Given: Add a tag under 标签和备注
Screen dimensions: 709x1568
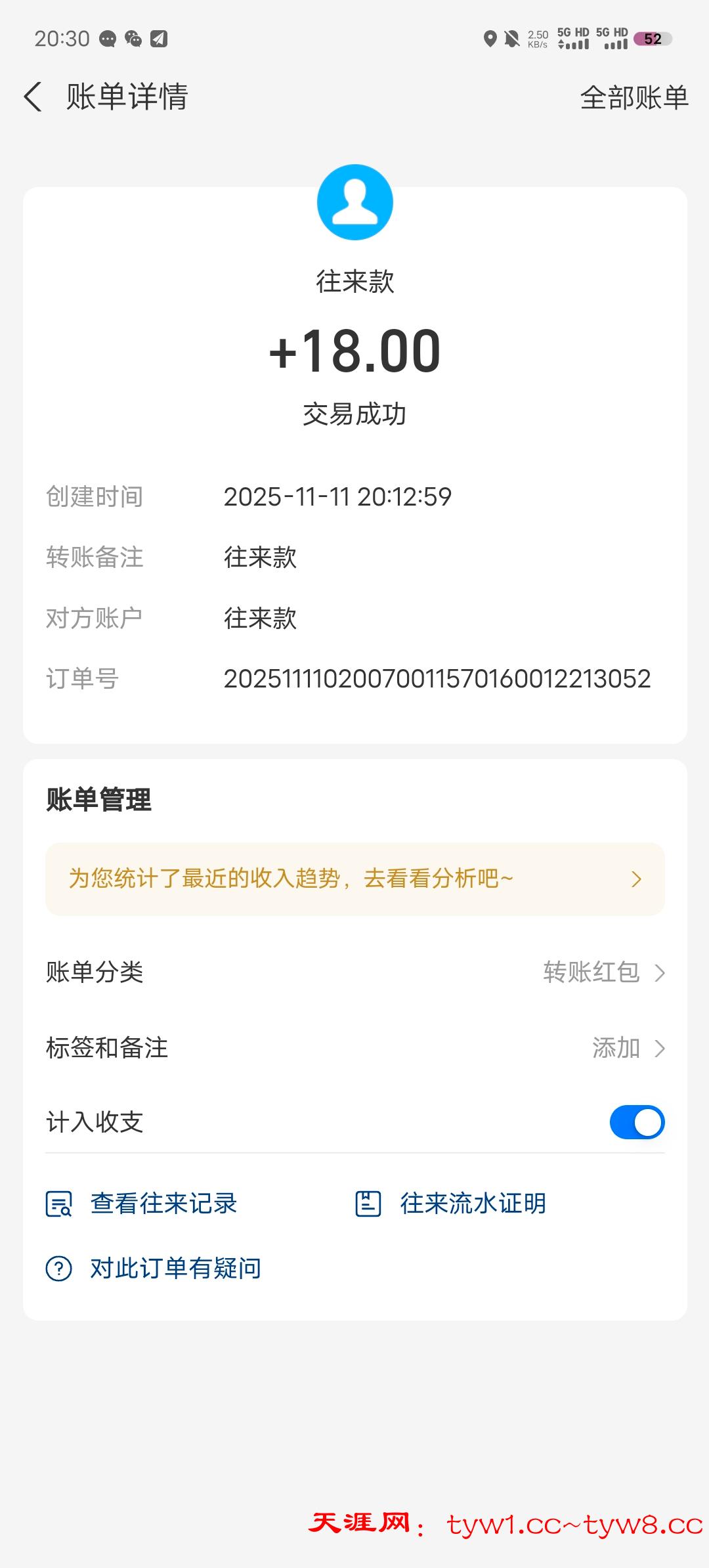Looking at the screenshot, I should [x=627, y=1048].
